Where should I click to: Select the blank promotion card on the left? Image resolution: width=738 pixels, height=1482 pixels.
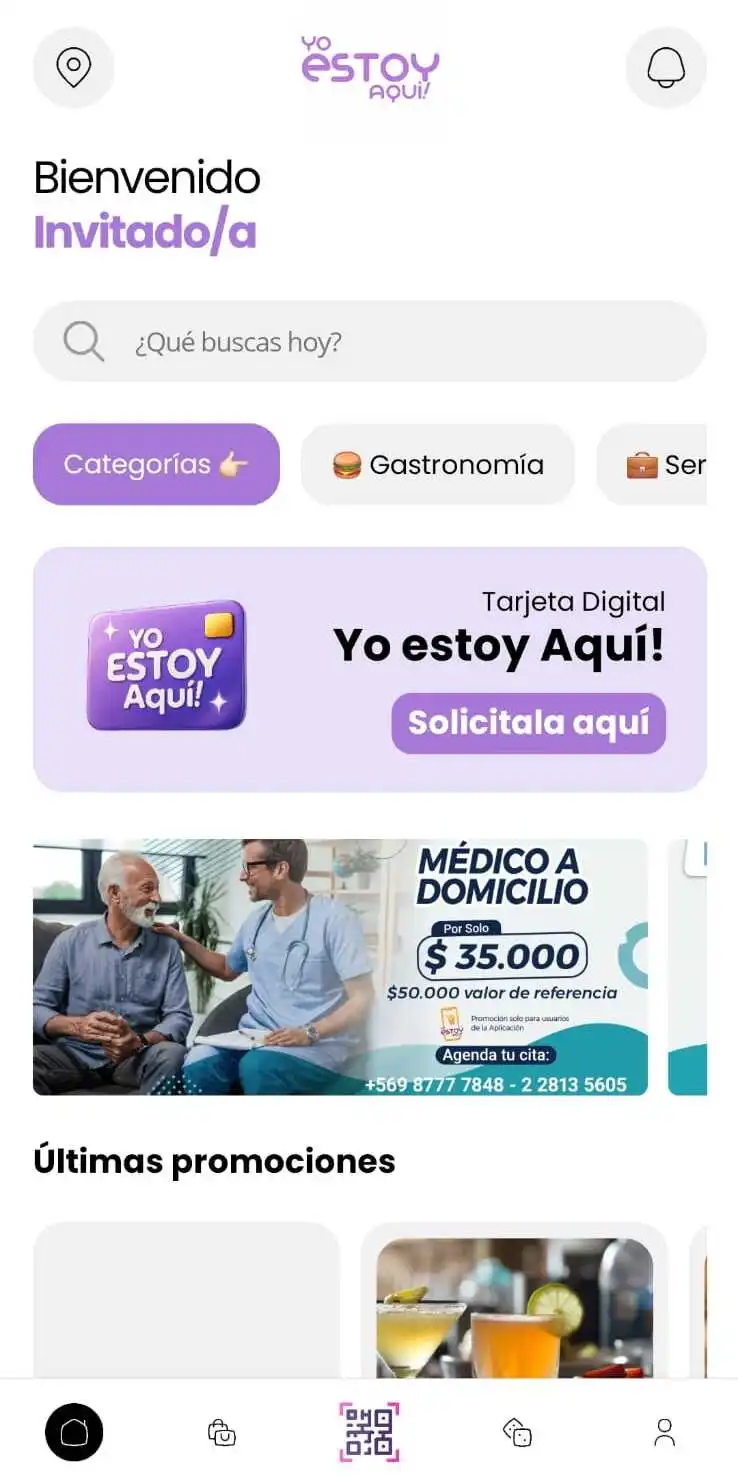[x=188, y=1300]
